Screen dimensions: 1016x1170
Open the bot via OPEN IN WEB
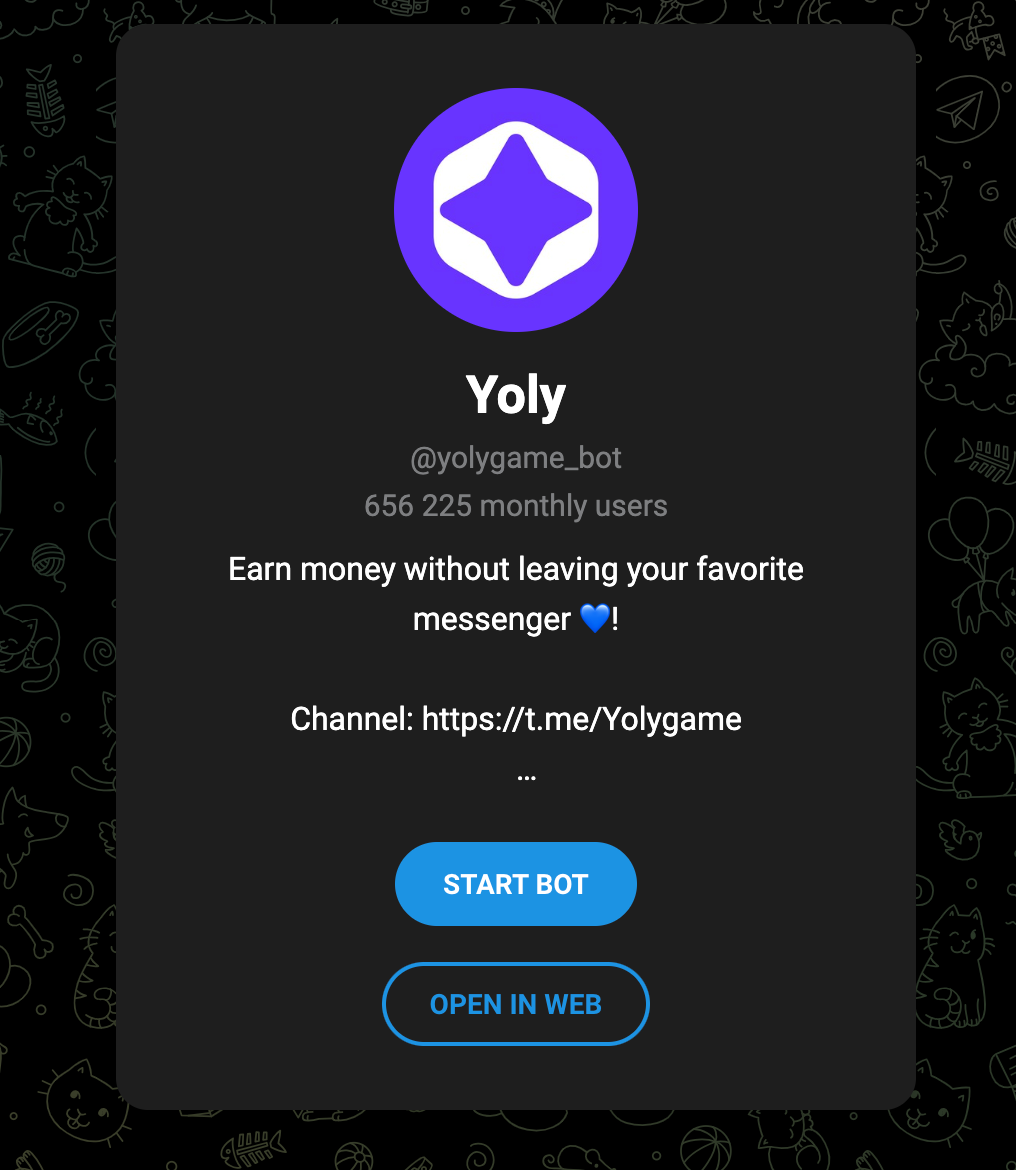click(x=515, y=1004)
